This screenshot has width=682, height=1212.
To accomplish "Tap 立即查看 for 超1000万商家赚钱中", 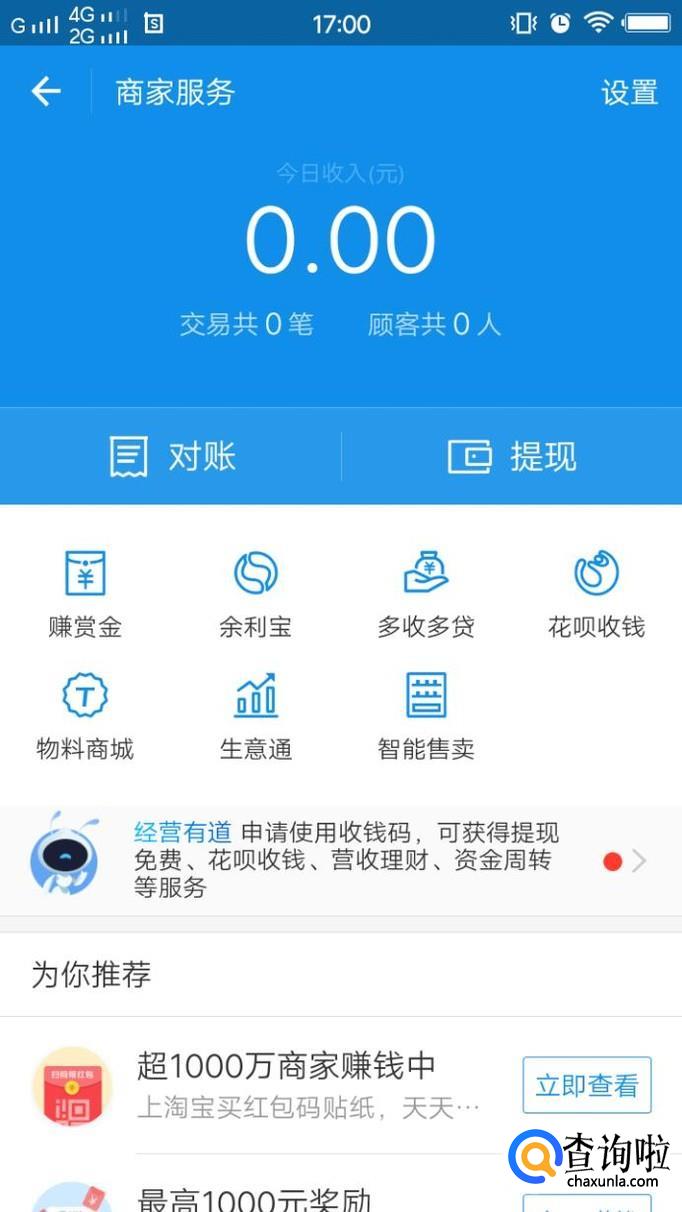I will 587,1085.
